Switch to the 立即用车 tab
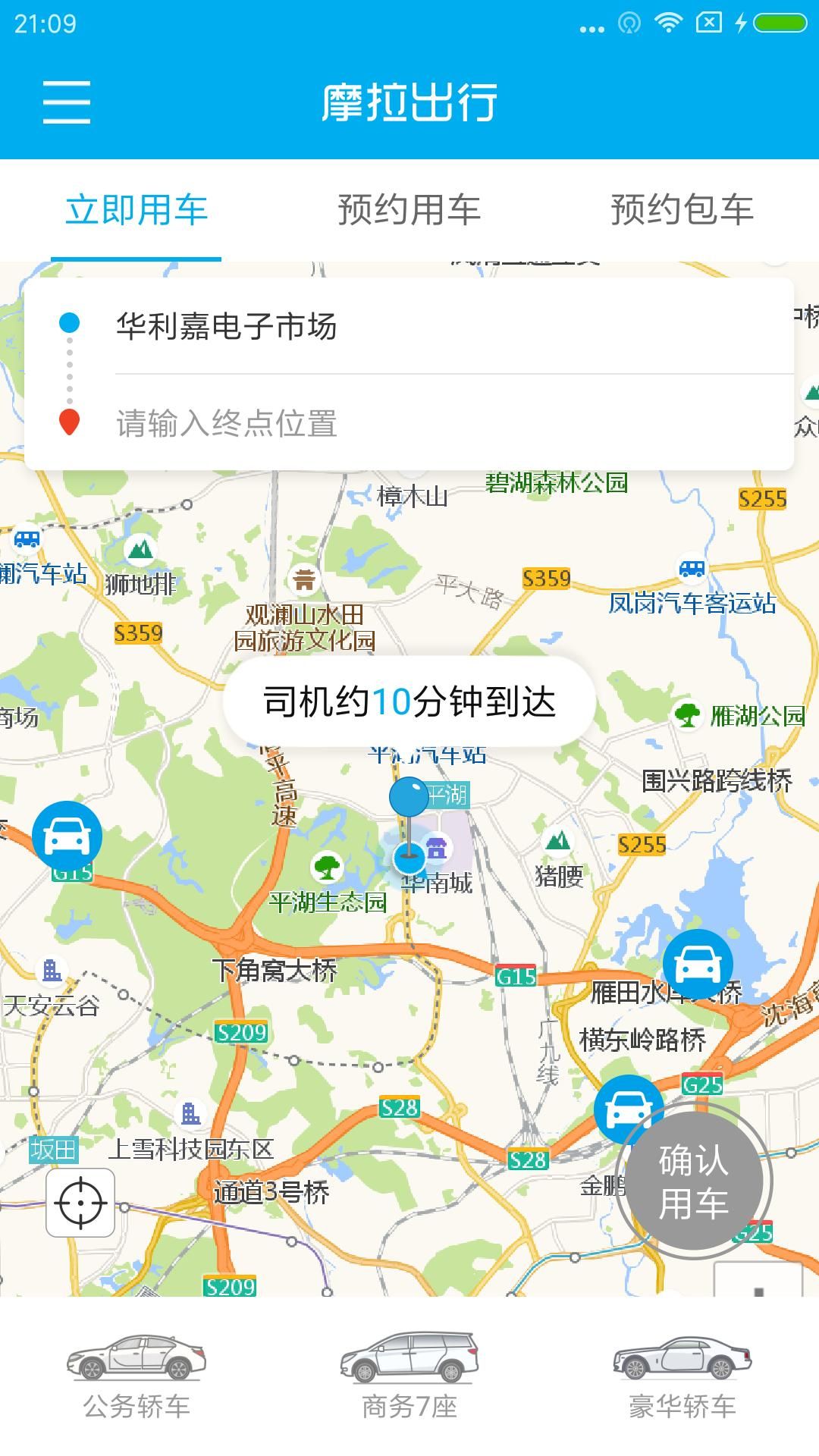819x1456 pixels. pos(136,210)
